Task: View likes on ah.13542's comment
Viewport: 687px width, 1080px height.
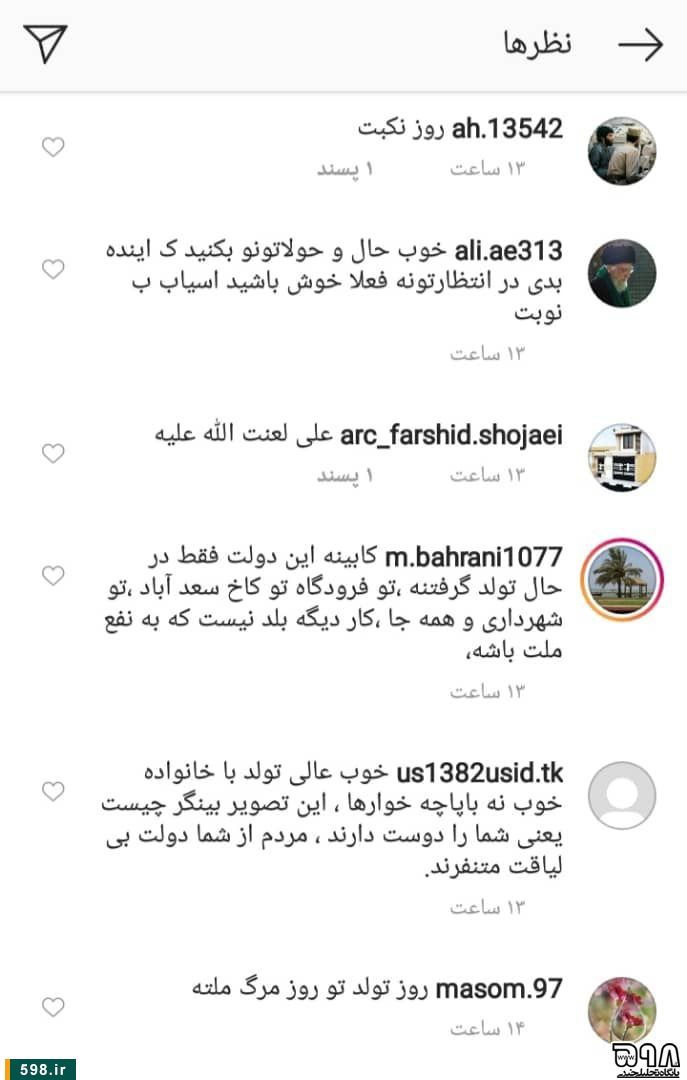Action: coord(345,168)
